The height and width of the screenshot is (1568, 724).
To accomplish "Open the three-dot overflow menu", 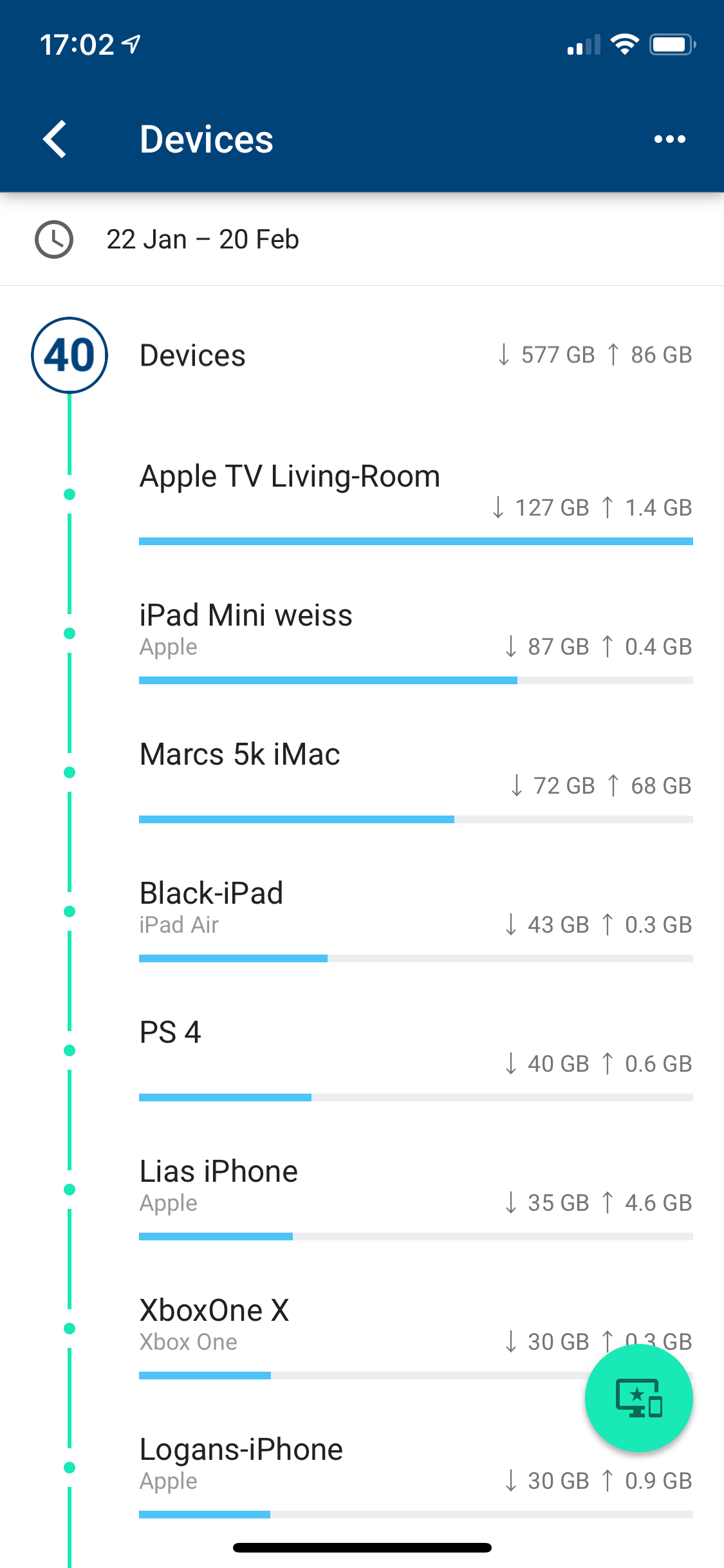I will [x=669, y=139].
